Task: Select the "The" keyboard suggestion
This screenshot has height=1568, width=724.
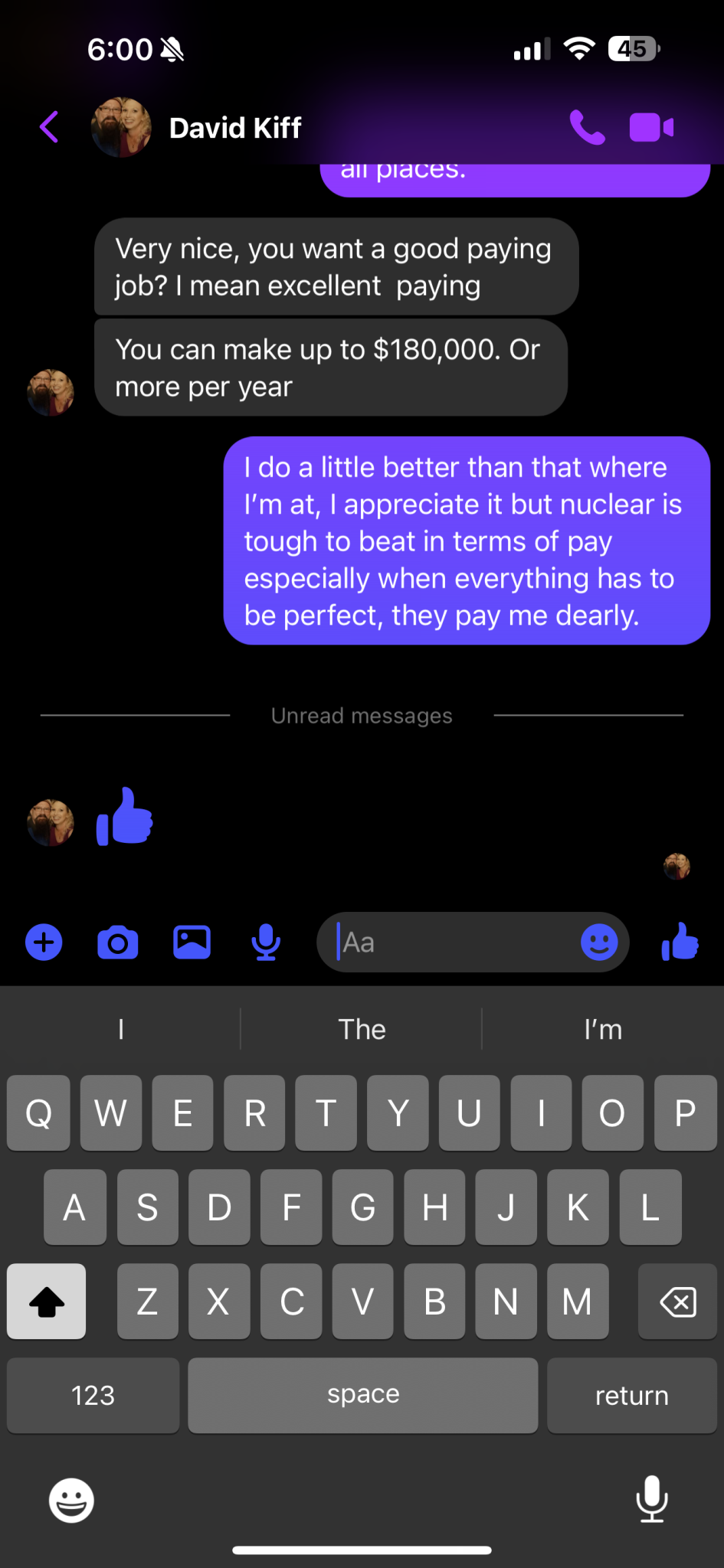Action: coord(362,1029)
